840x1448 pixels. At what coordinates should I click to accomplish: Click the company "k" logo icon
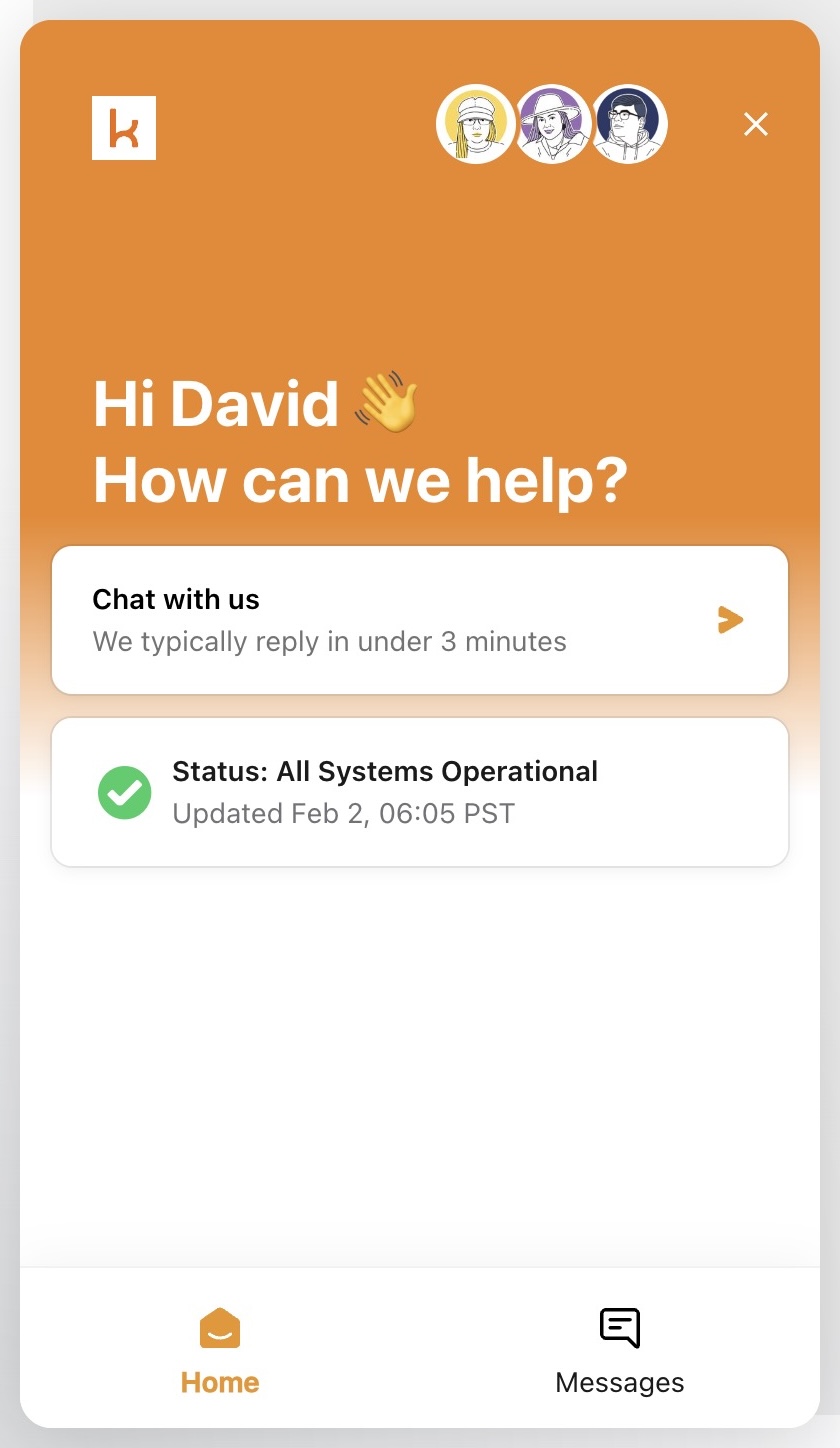coord(124,128)
